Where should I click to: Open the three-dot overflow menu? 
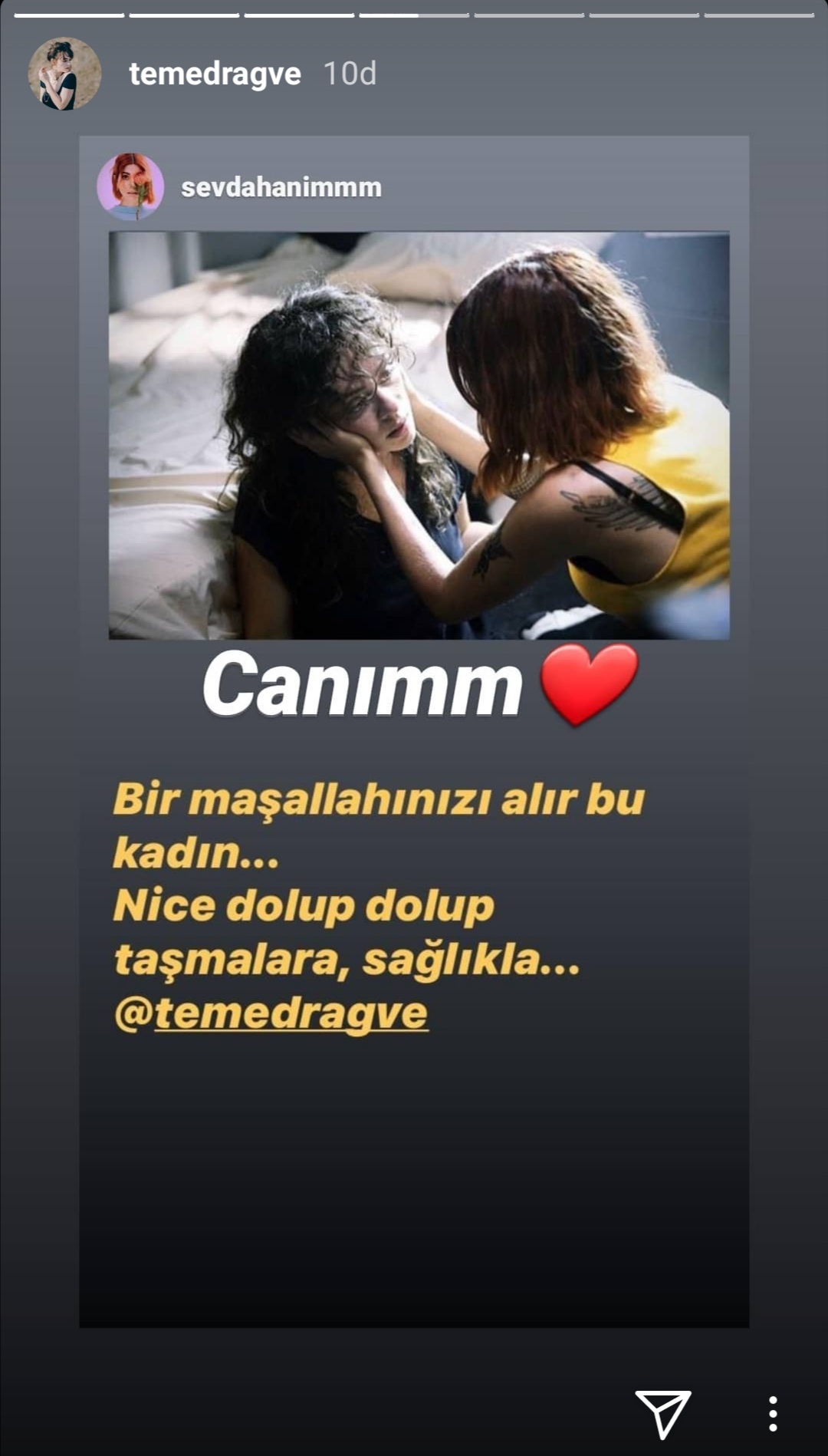pos(773,1413)
